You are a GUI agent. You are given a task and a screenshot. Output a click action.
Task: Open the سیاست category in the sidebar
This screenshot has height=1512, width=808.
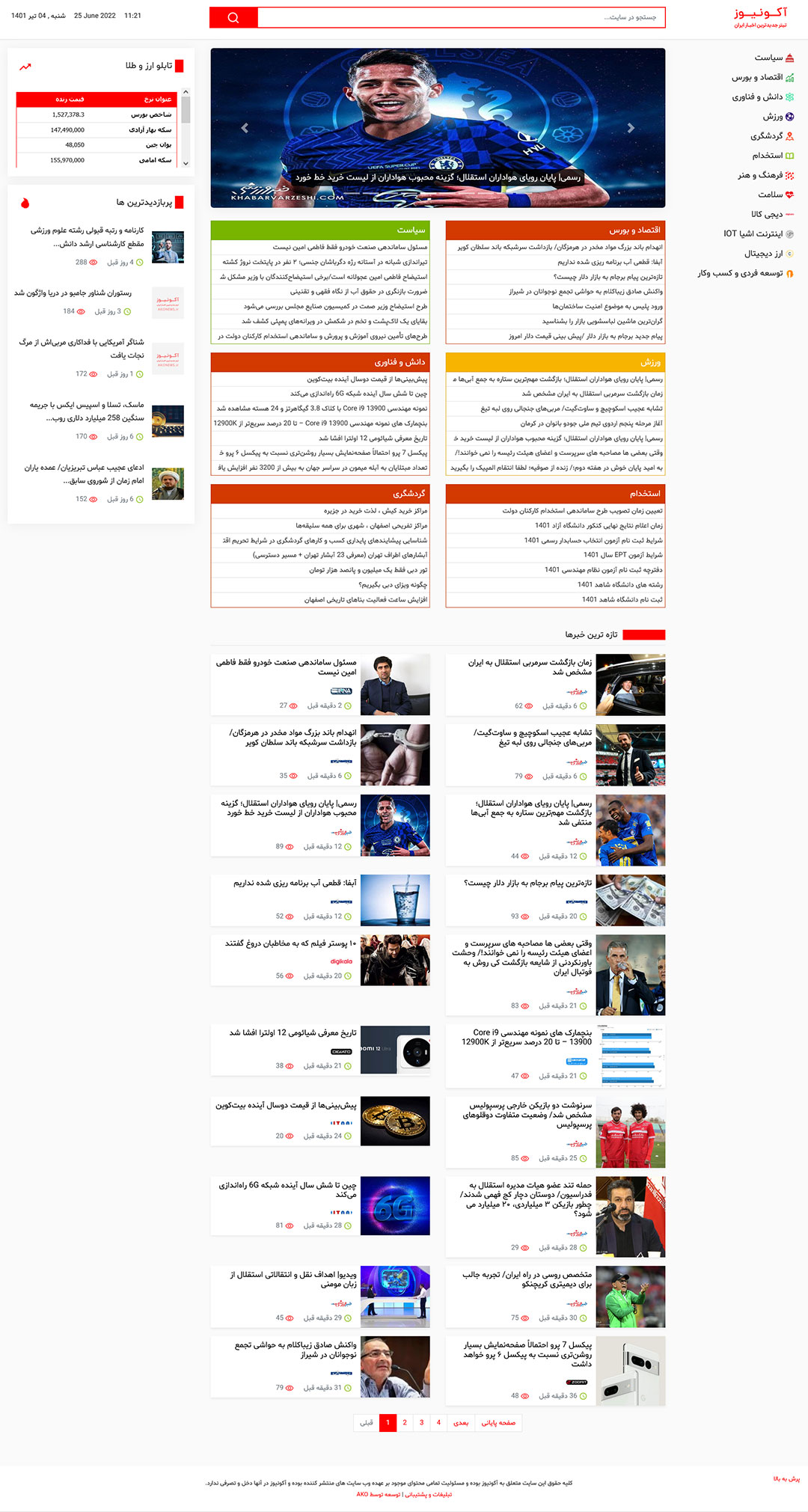(768, 58)
